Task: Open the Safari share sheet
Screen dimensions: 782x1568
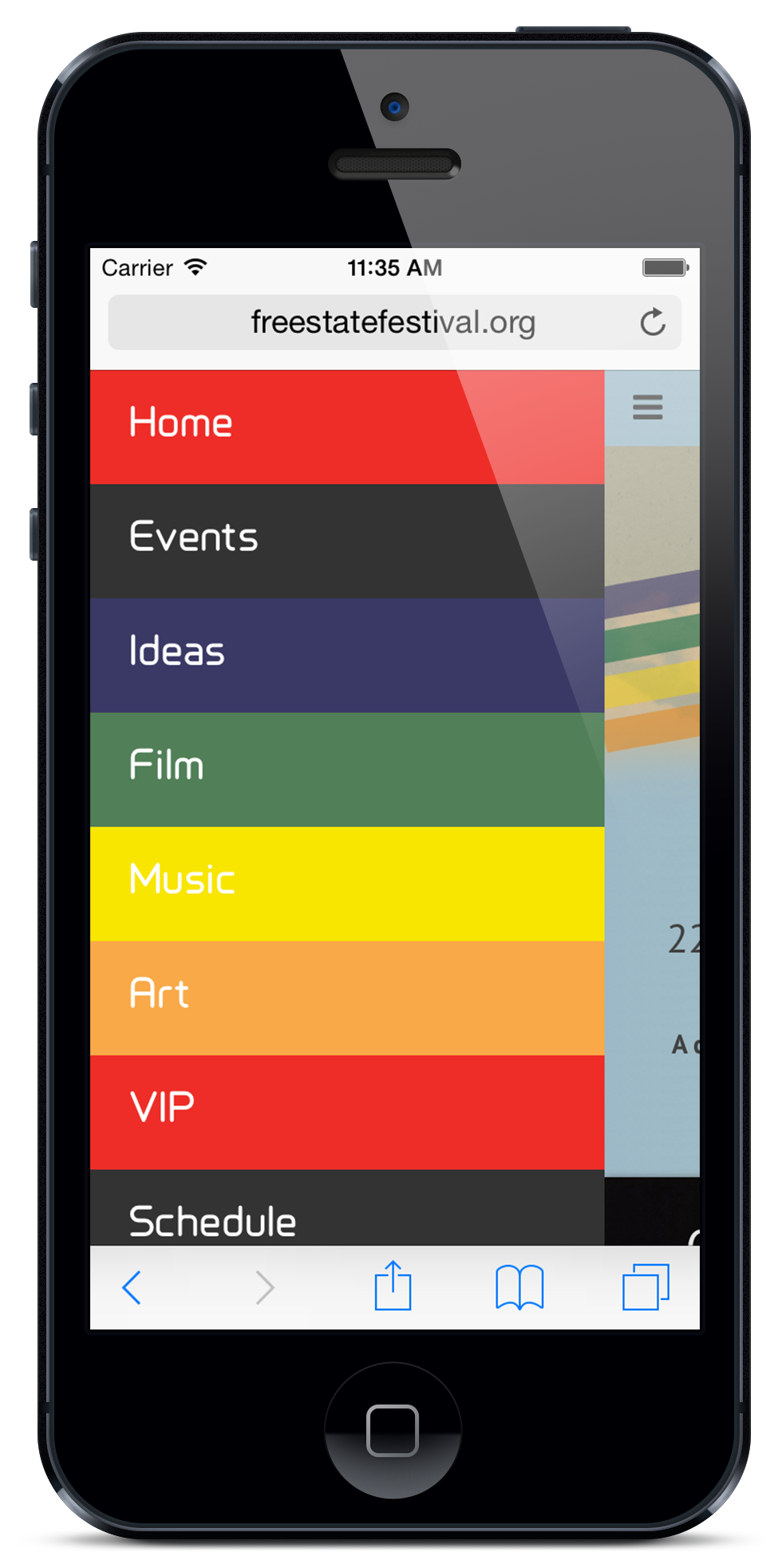Action: pyautogui.click(x=393, y=1285)
